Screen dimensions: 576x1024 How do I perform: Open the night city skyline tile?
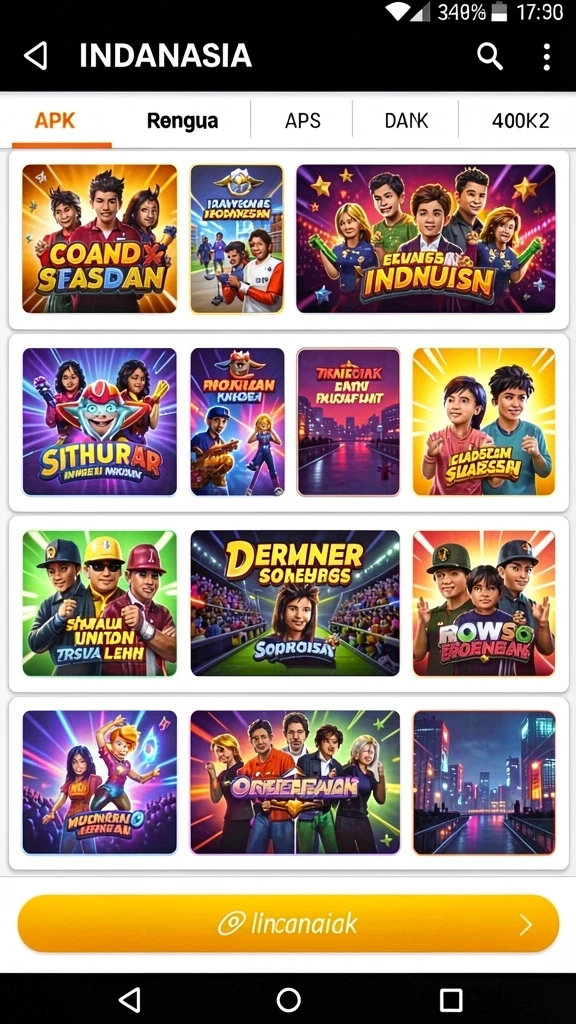click(484, 782)
